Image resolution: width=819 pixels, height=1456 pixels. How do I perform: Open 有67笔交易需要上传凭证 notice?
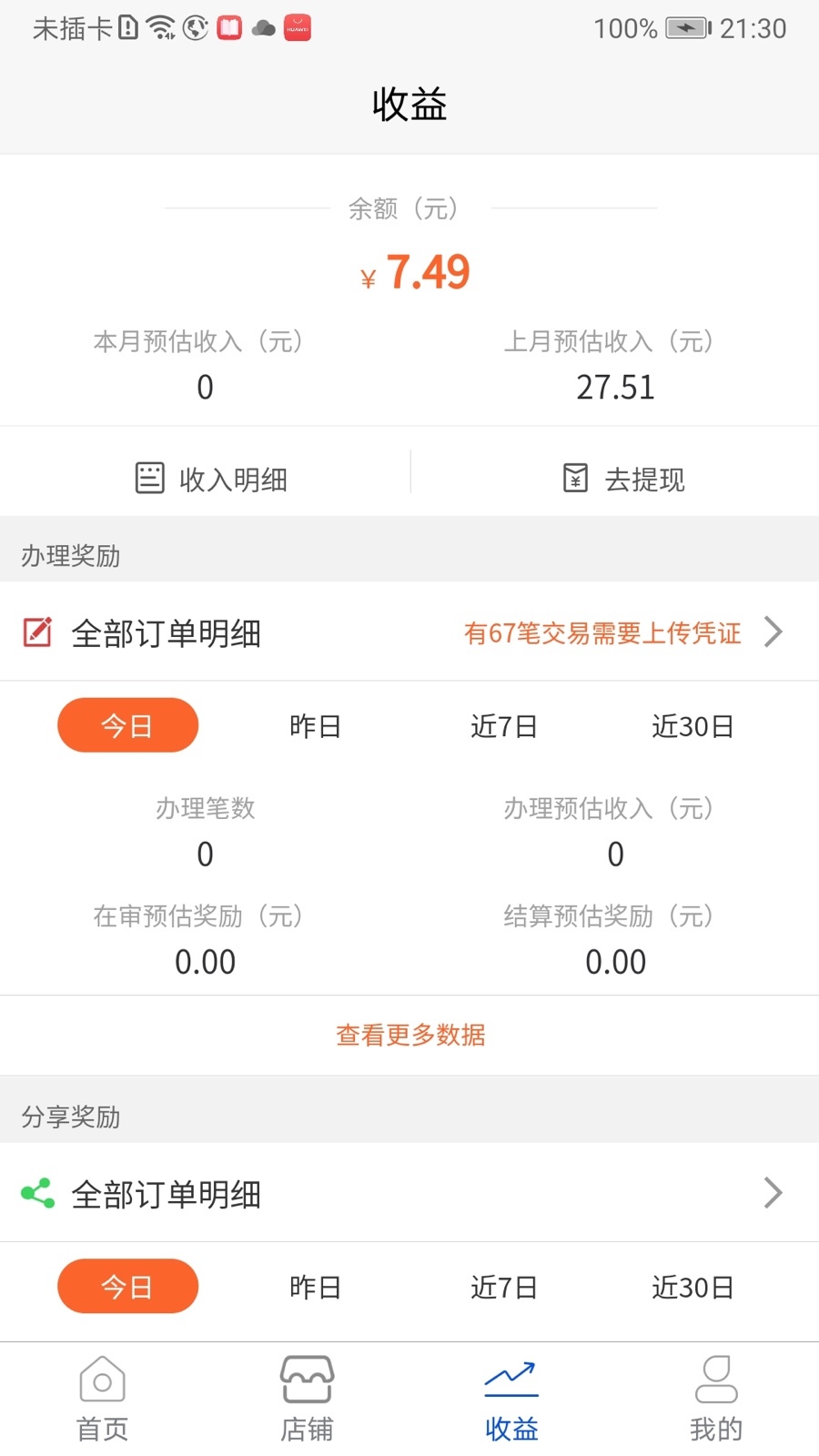[602, 632]
